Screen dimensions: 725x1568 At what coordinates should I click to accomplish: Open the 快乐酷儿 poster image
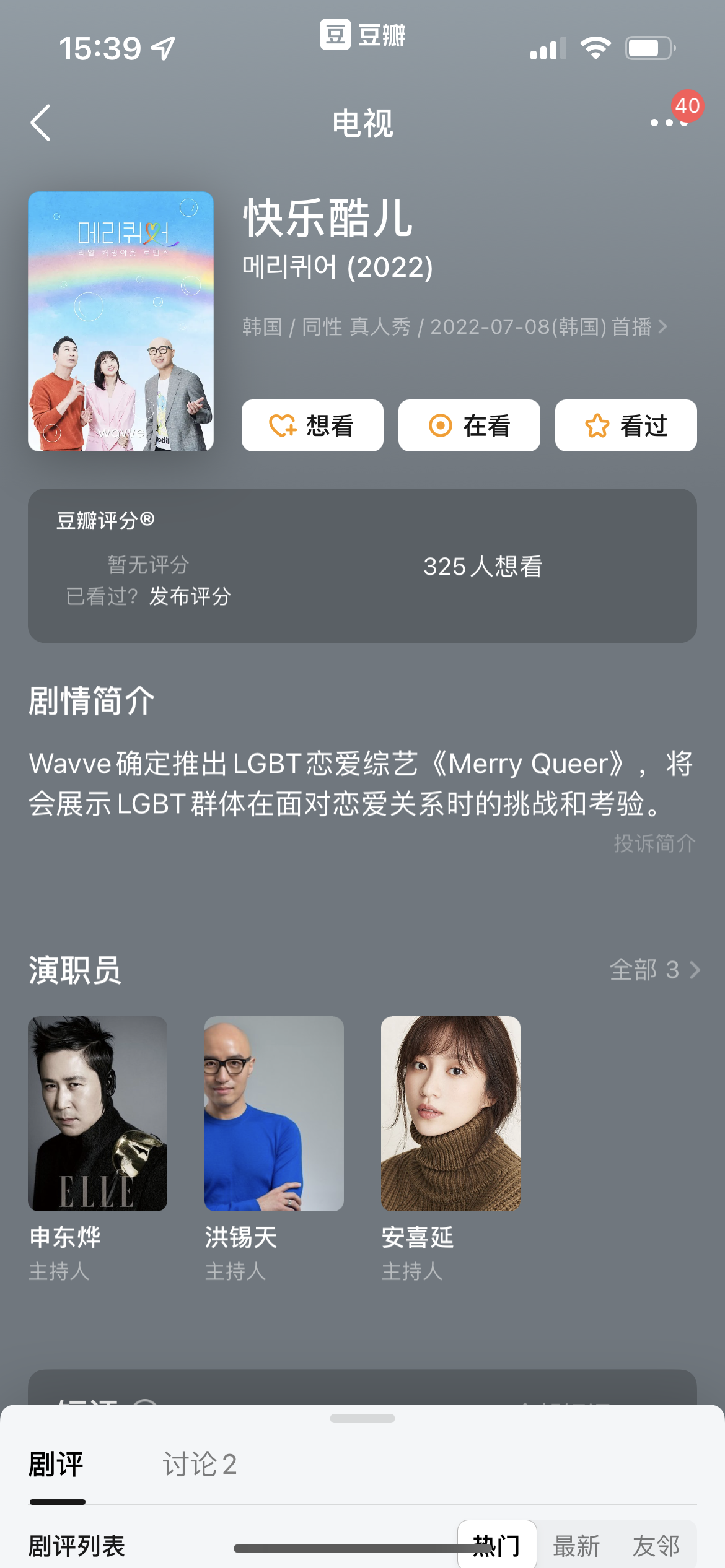point(121,321)
